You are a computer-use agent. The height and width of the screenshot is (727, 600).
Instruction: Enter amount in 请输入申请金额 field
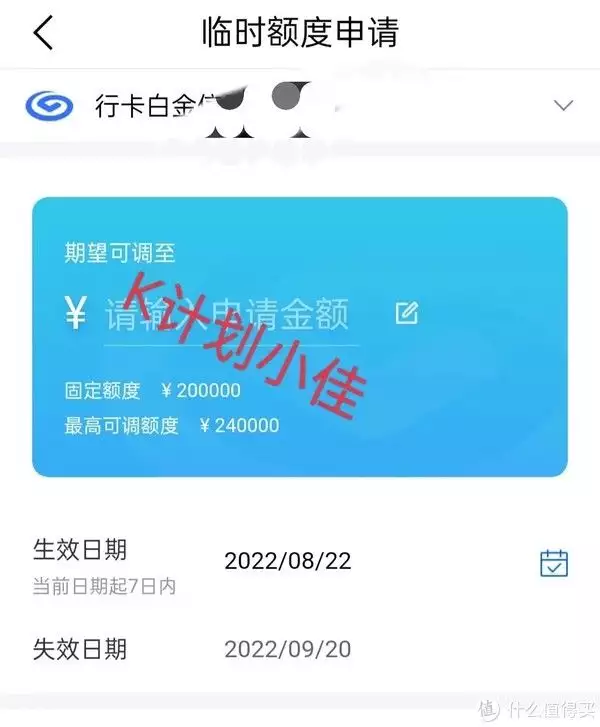point(228,316)
